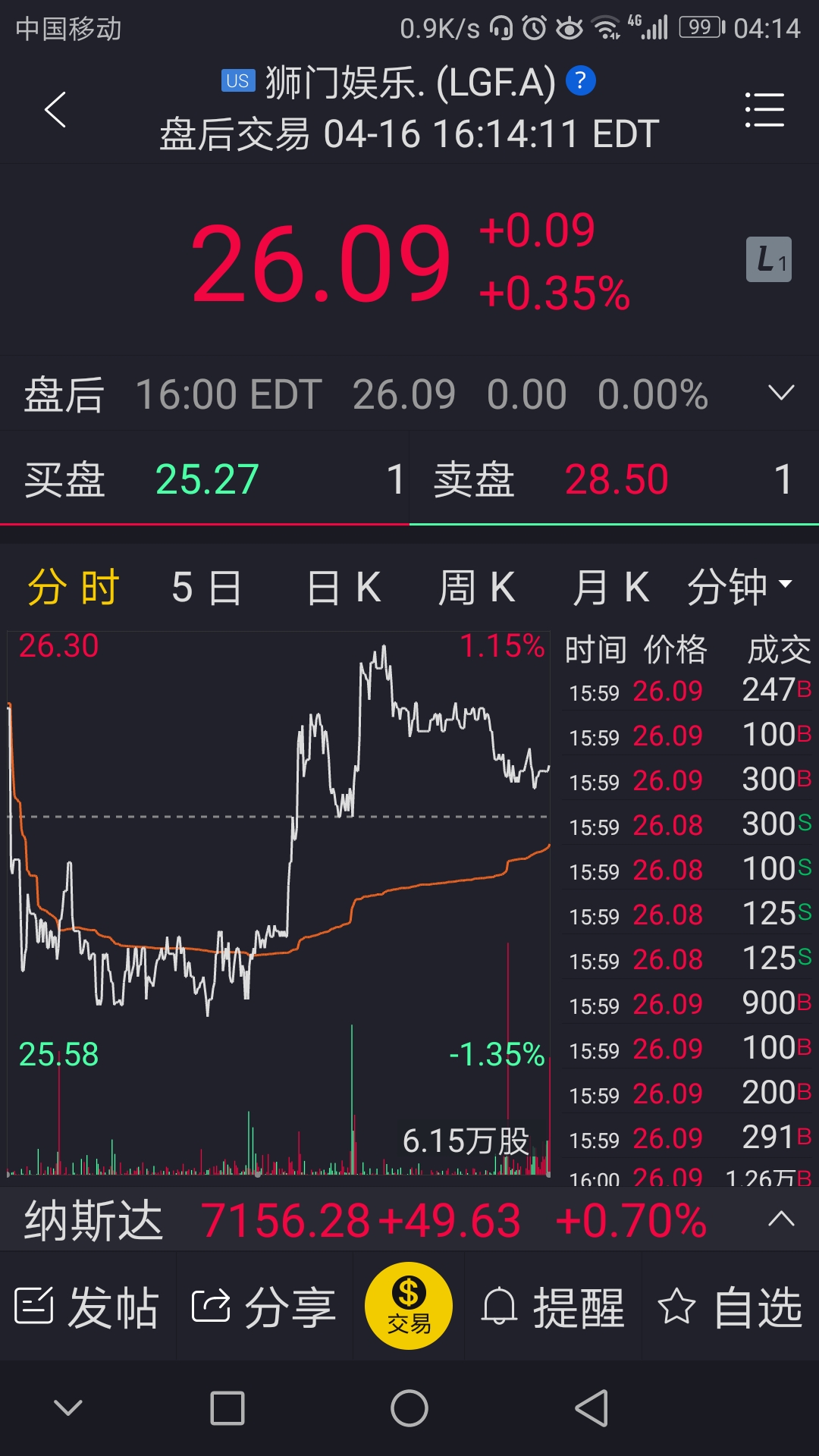
Task: Switch to the 5日 chart tab
Action: point(206,588)
